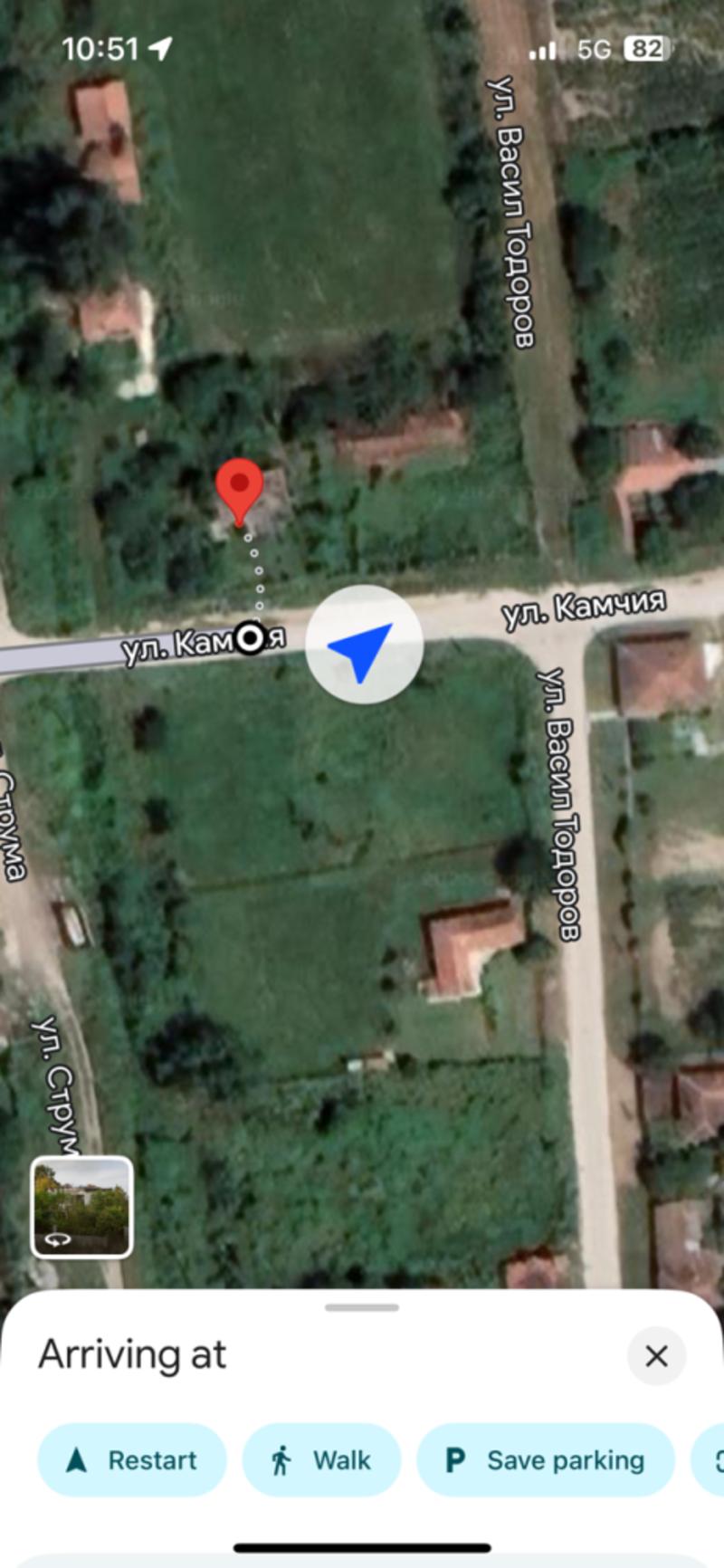The height and width of the screenshot is (1568, 724).
Task: Tap the Restart navigation chip
Action: pos(132,1459)
